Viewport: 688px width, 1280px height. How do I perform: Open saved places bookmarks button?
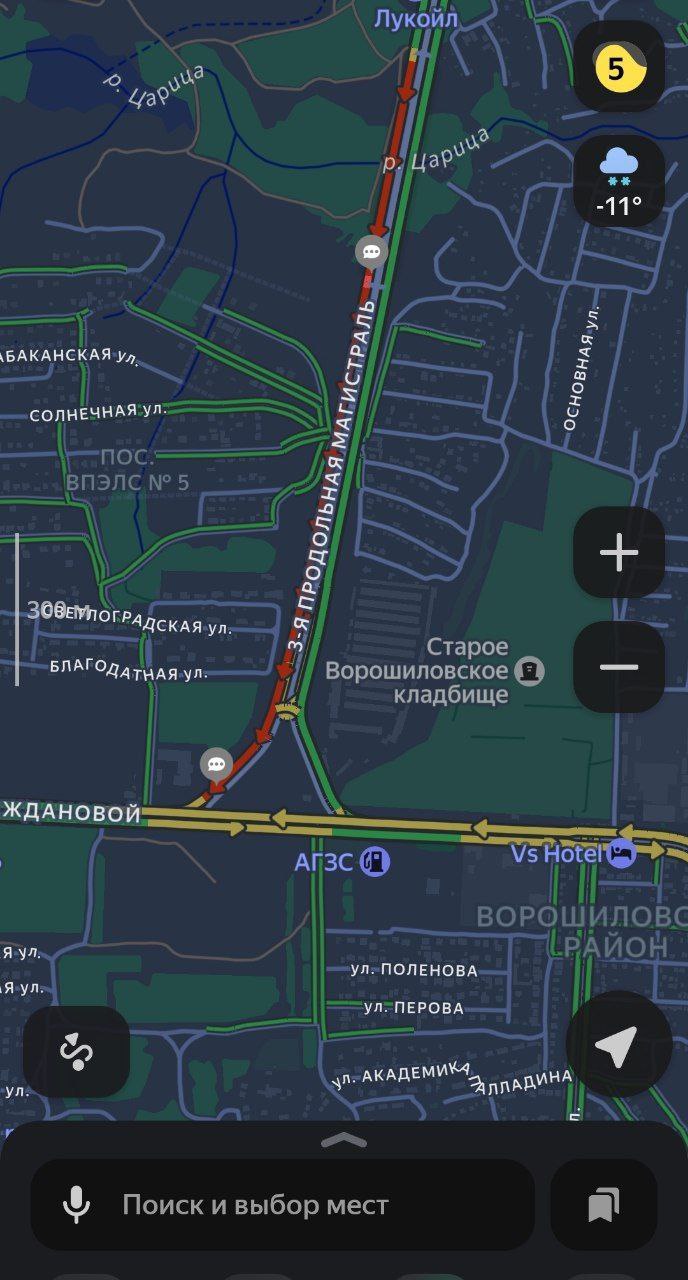click(604, 1205)
